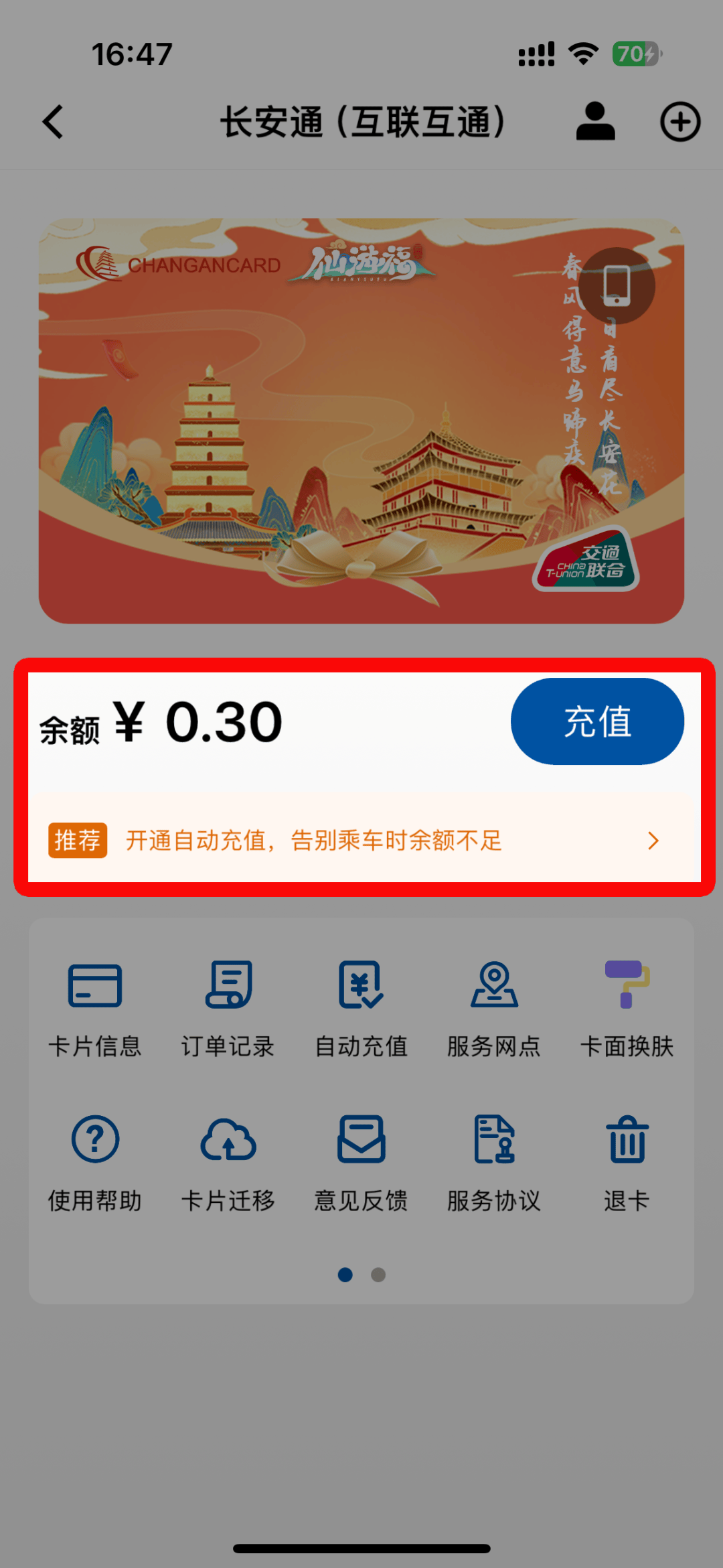Change card skin via 卡面换肤
Viewport: 723px width, 1568px height.
point(627,1009)
